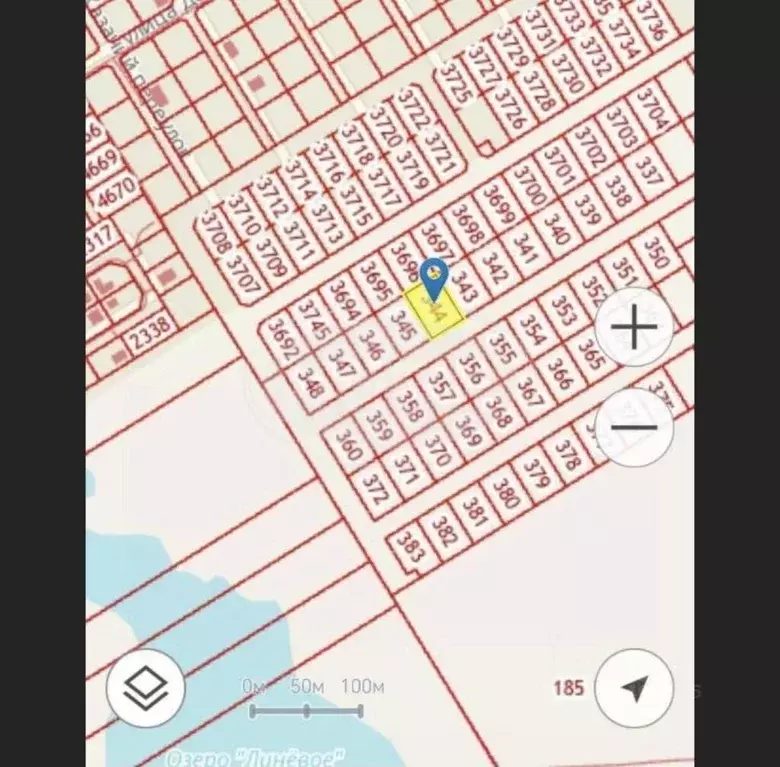The width and height of the screenshot is (780, 767).
Task: Zoom out with the minus button
Action: pyautogui.click(x=634, y=427)
